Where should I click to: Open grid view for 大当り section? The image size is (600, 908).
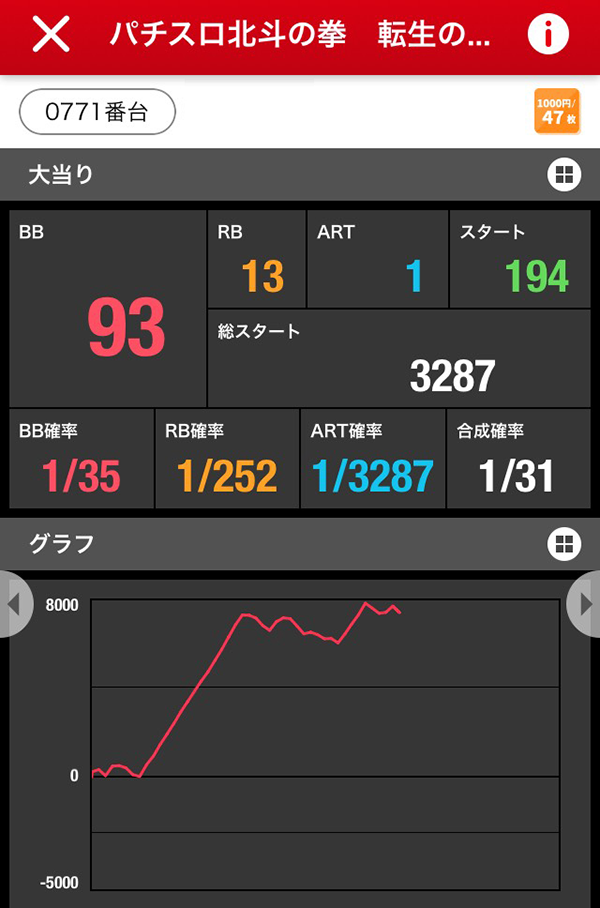563,175
